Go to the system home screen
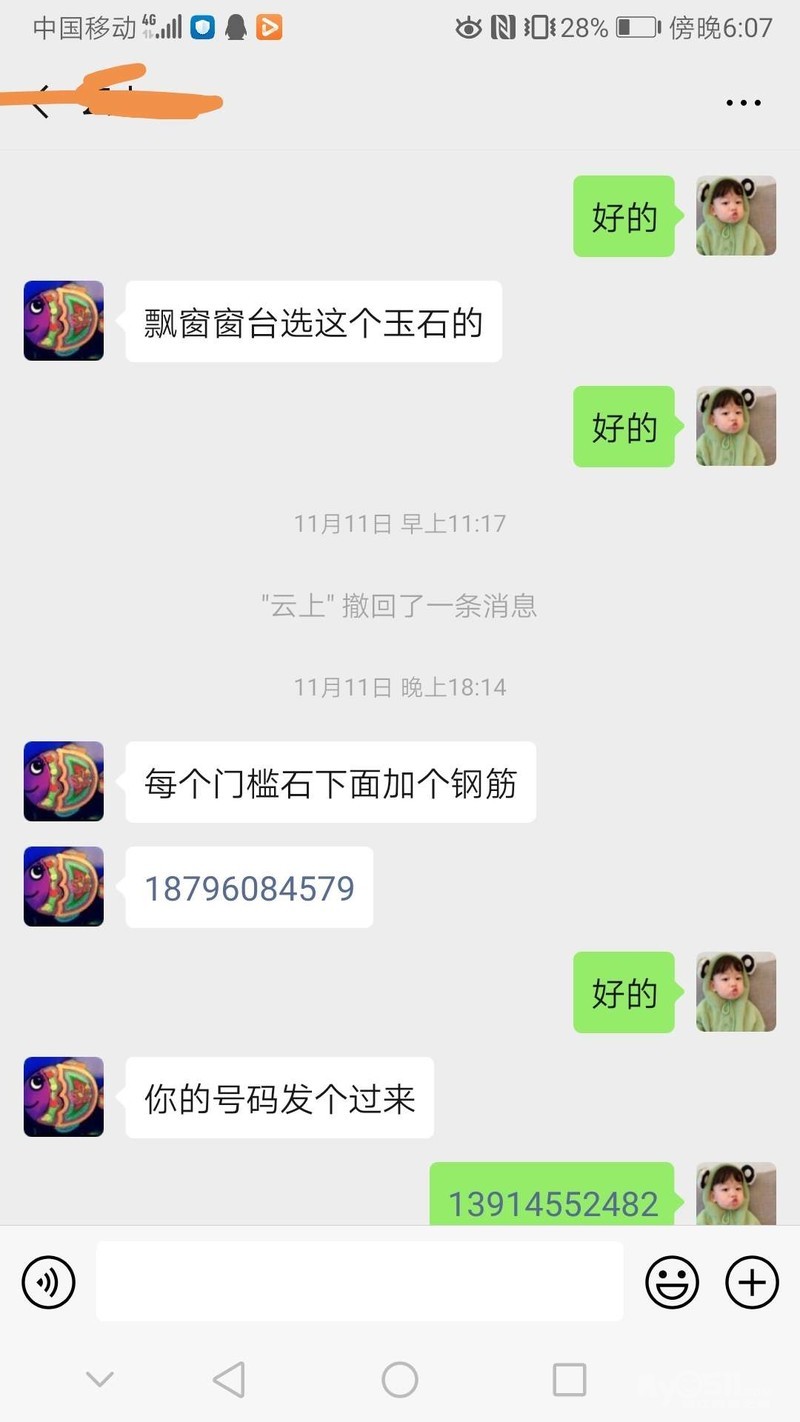The image size is (800, 1422). (400, 1380)
